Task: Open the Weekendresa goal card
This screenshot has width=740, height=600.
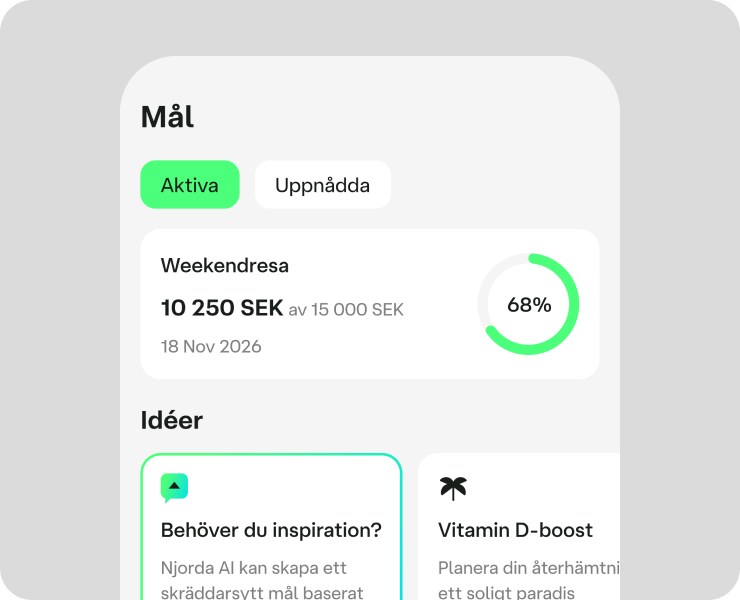Action: [369, 304]
